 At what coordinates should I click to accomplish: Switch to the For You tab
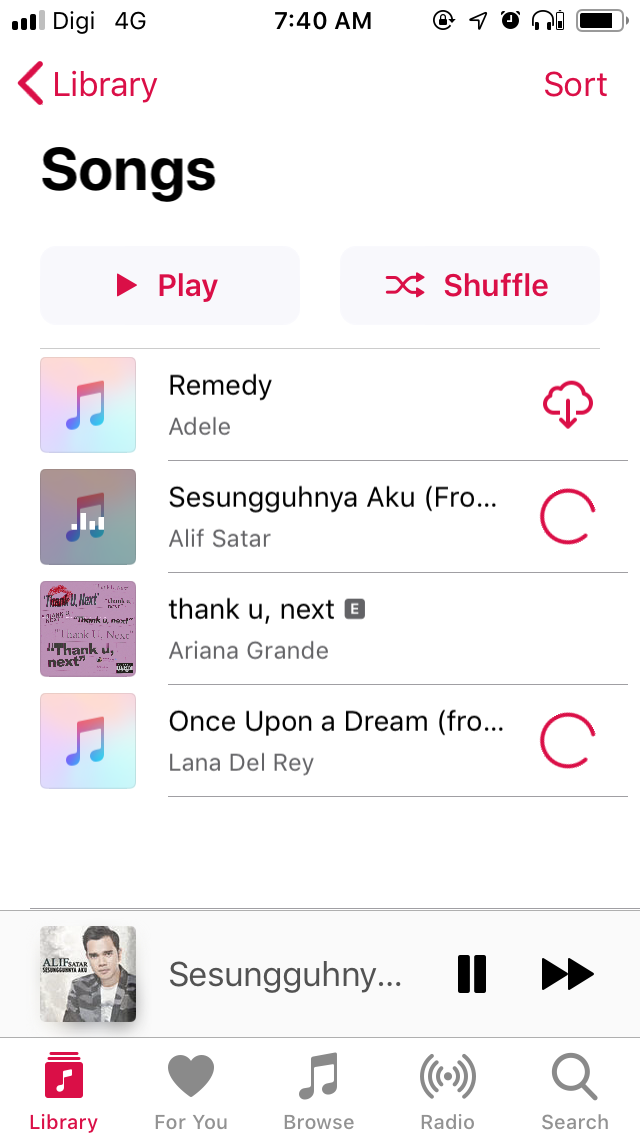click(191, 1092)
